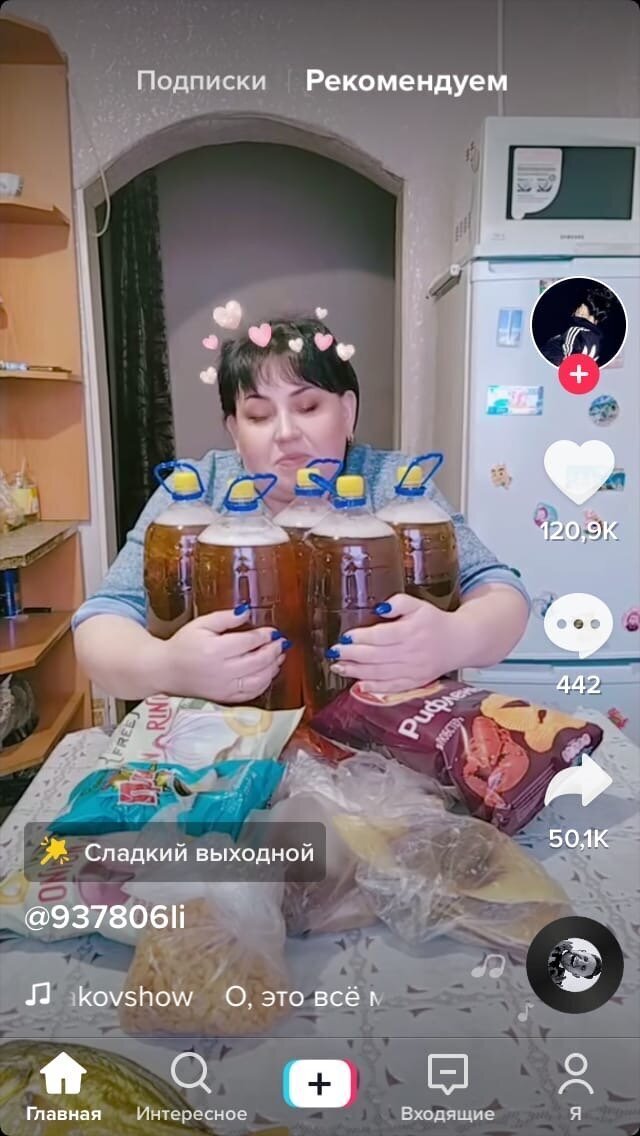
Task: Open the @937806li username link
Action: click(105, 916)
